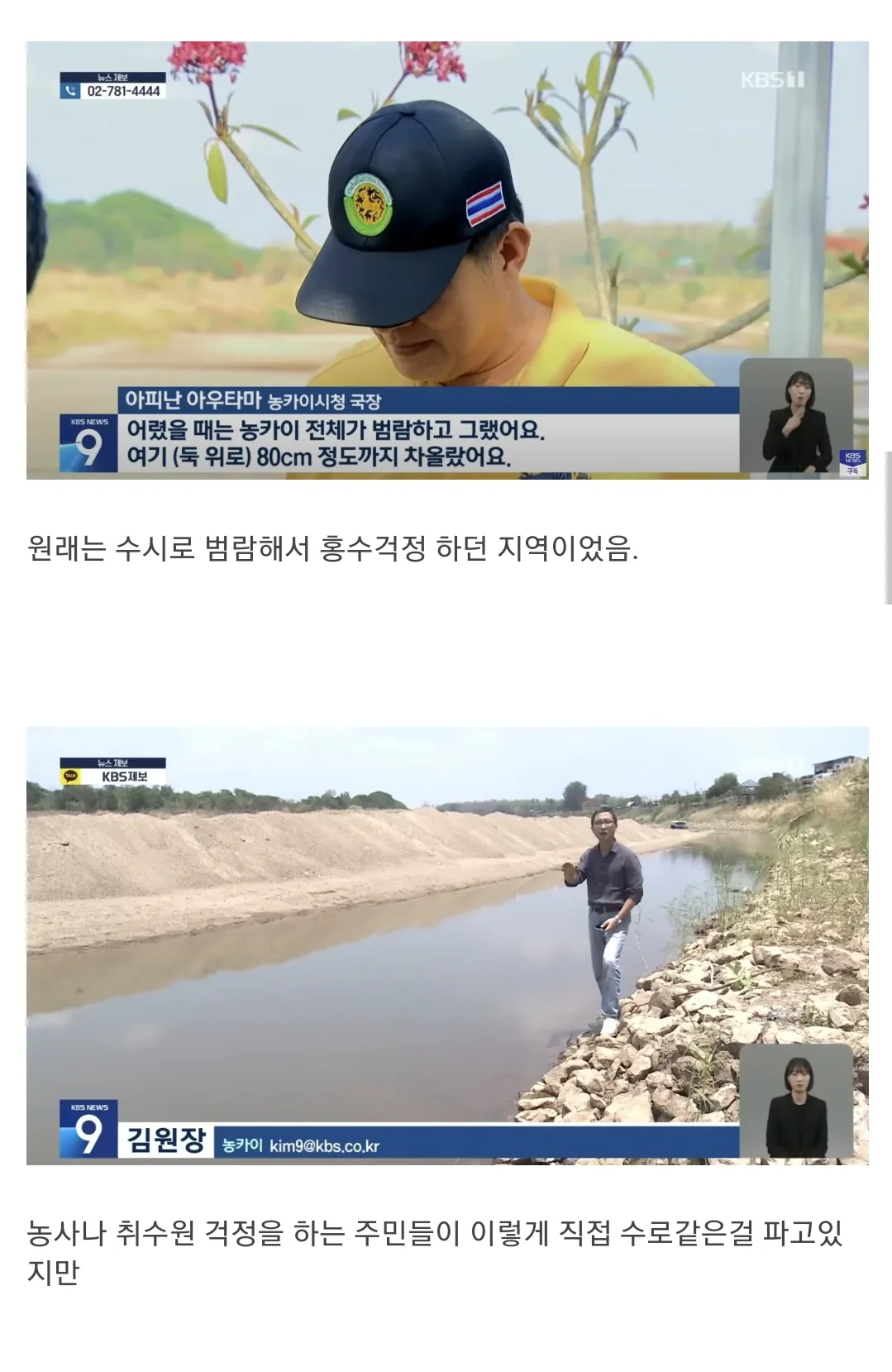Open the news image of the man in the Thai-flag cap
892x1372 pixels.
point(446,260)
